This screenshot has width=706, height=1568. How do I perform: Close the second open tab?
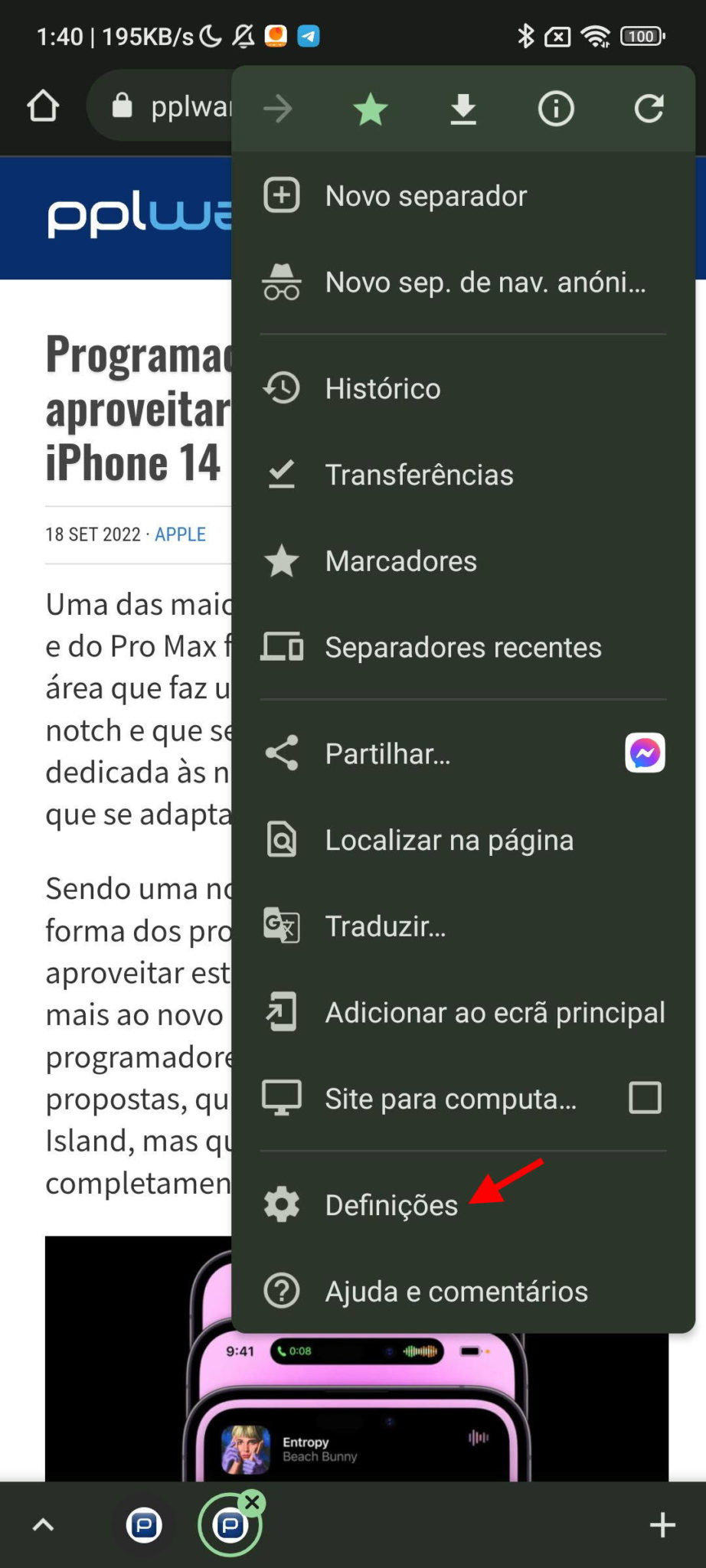[x=253, y=1502]
